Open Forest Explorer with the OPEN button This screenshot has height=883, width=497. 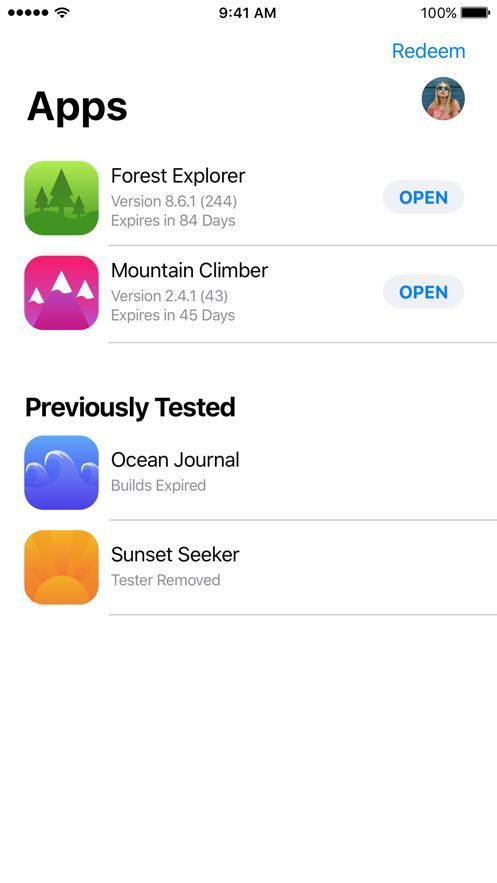click(x=423, y=198)
